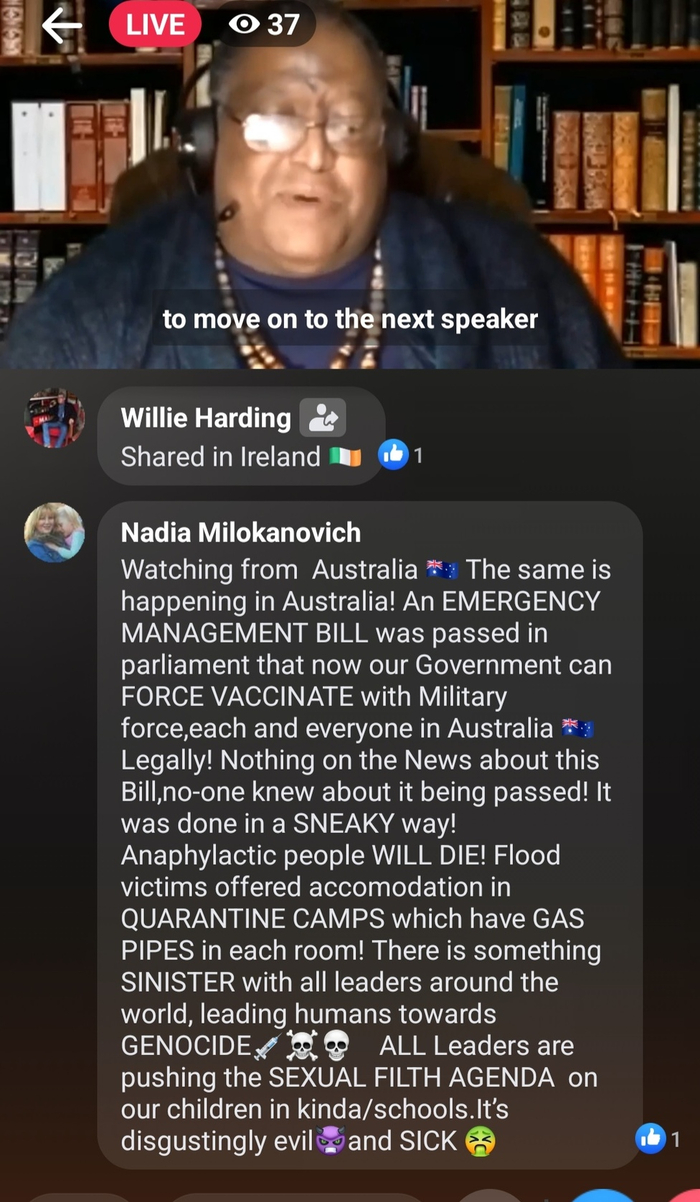Open Nadia Milokanovich's profile picture
Image resolution: width=700 pixels, height=1202 pixels.
pos(53,532)
